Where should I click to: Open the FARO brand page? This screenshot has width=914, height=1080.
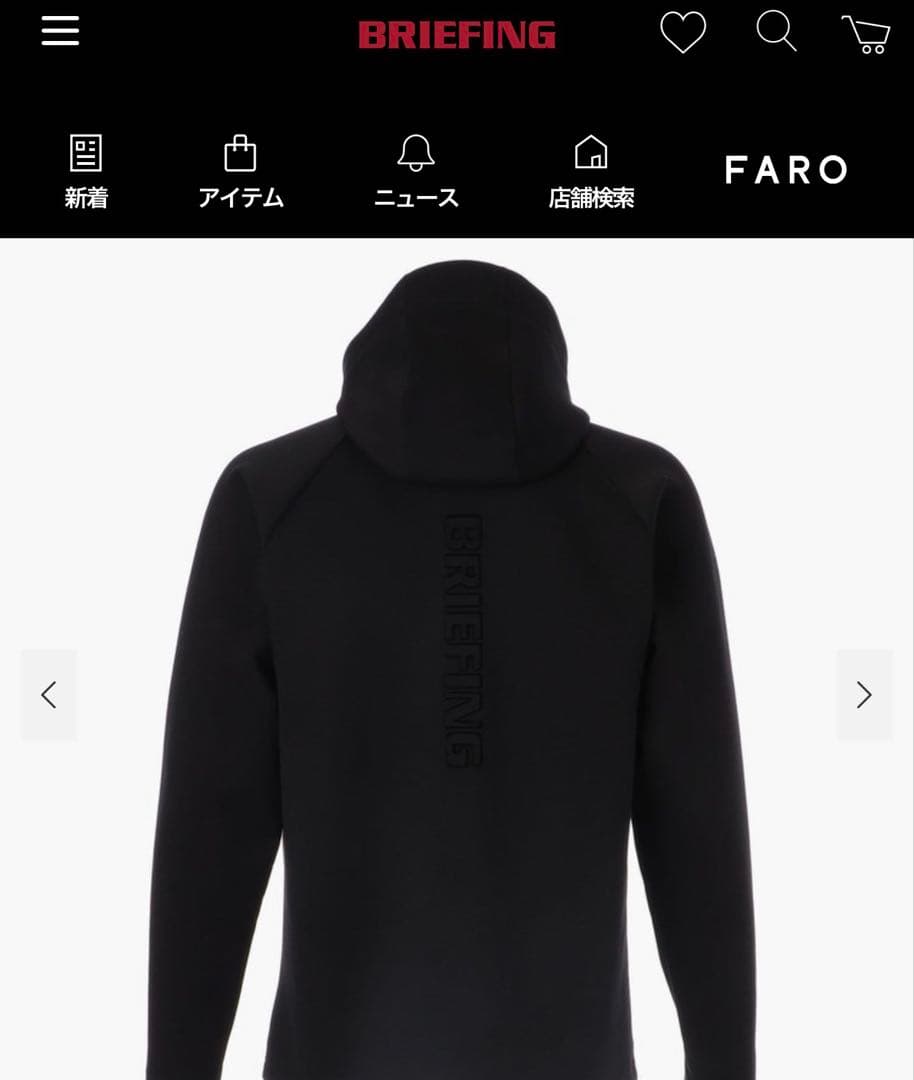786,170
